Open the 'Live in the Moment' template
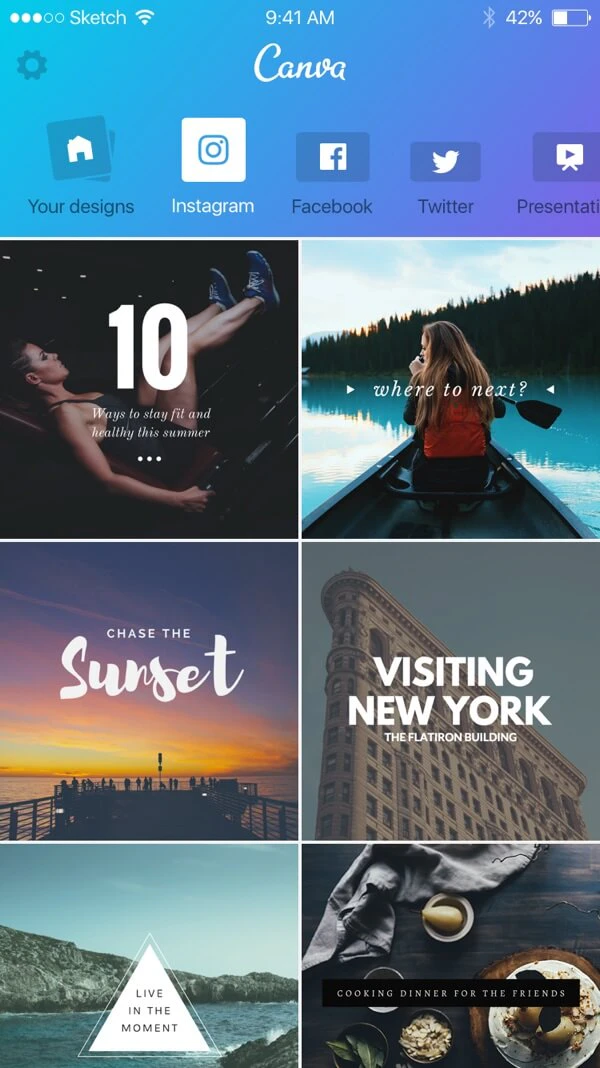This screenshot has width=600, height=1068. [x=149, y=956]
